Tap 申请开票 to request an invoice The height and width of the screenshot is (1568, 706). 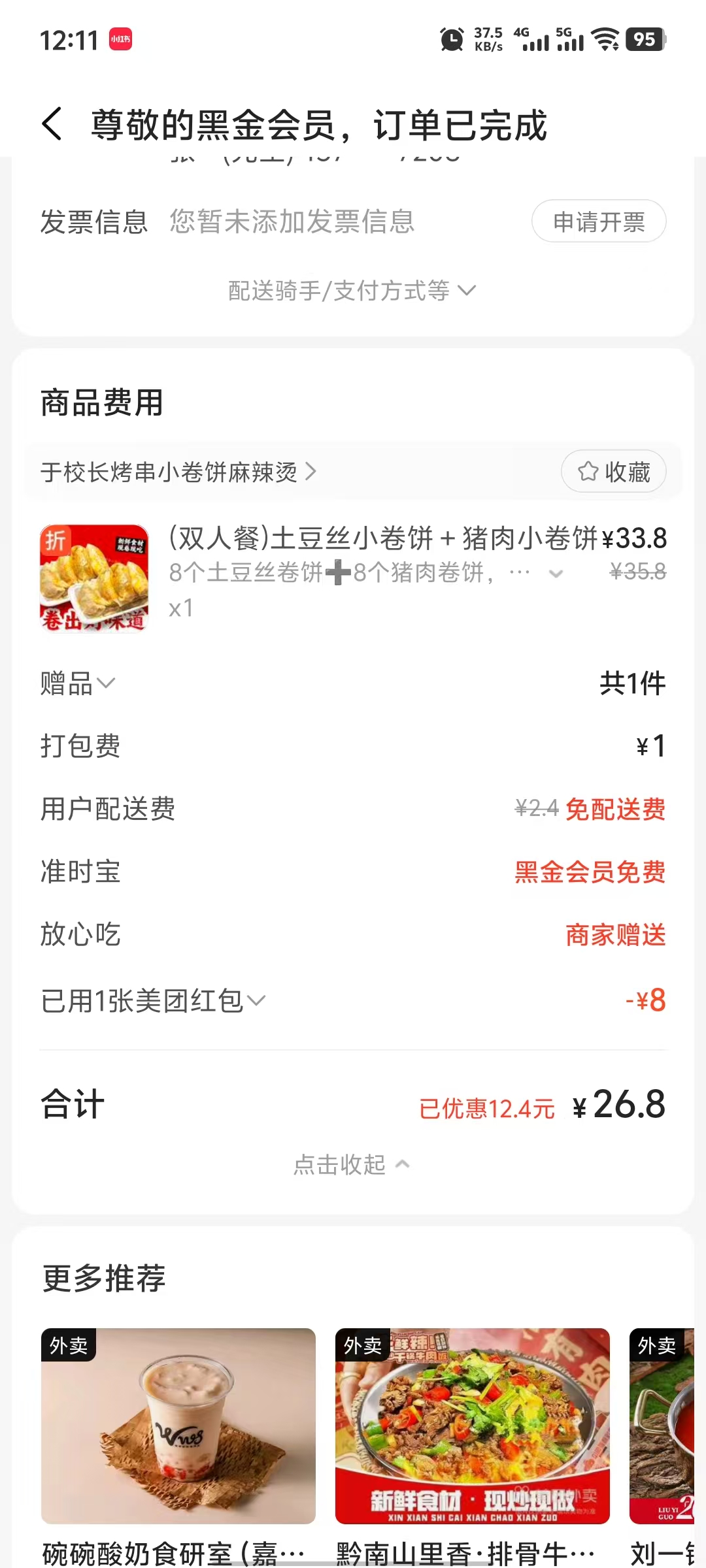pos(598,222)
